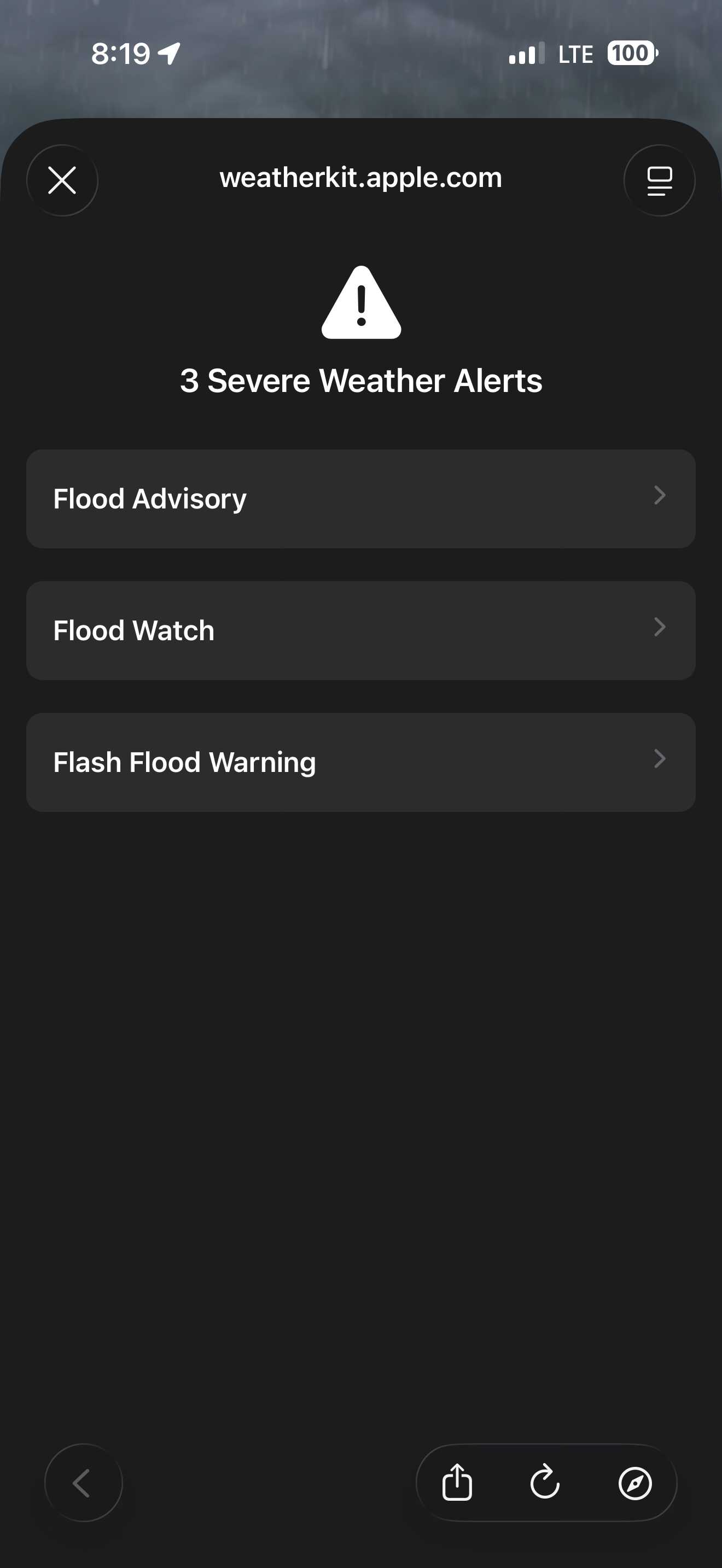Screen dimensions: 722x1568
Task: Go back to the previous page
Action: coord(83,1482)
